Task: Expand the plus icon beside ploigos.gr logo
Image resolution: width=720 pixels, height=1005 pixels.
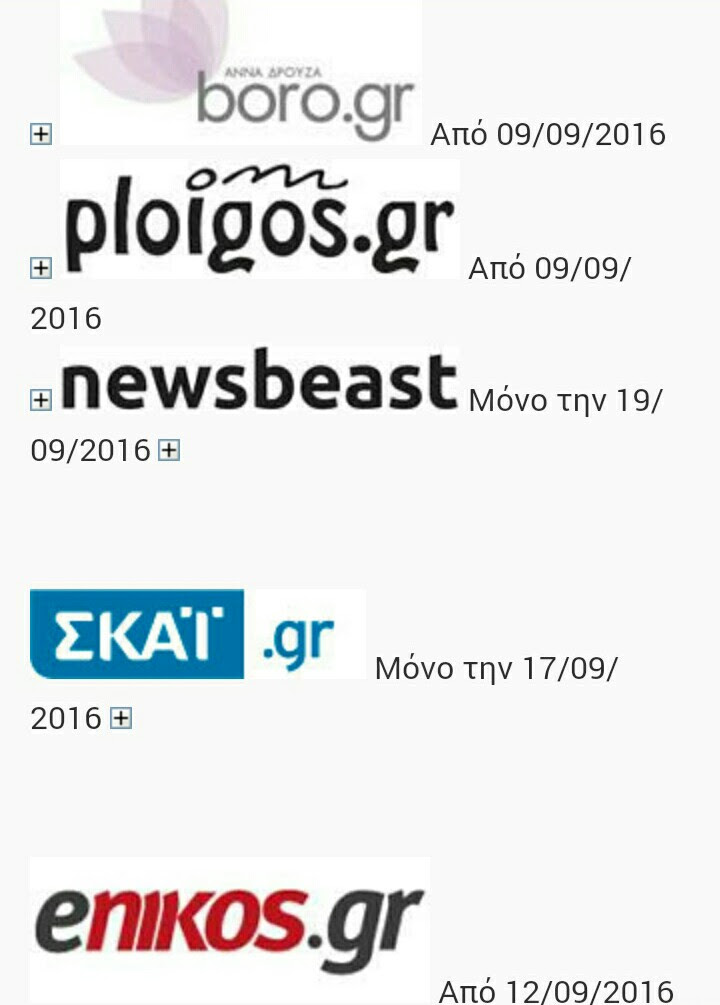Action: [x=41, y=267]
